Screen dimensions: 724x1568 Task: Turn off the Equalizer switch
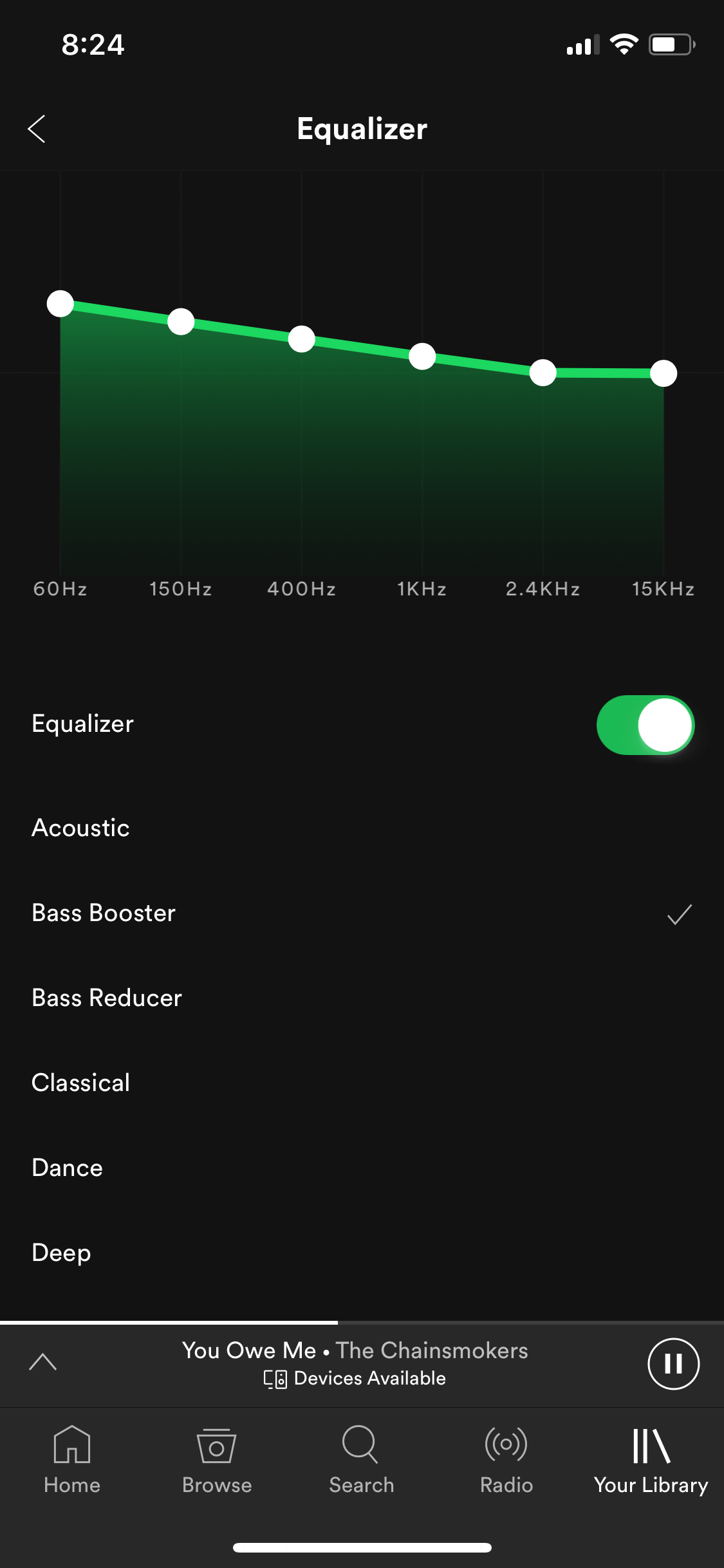click(645, 725)
